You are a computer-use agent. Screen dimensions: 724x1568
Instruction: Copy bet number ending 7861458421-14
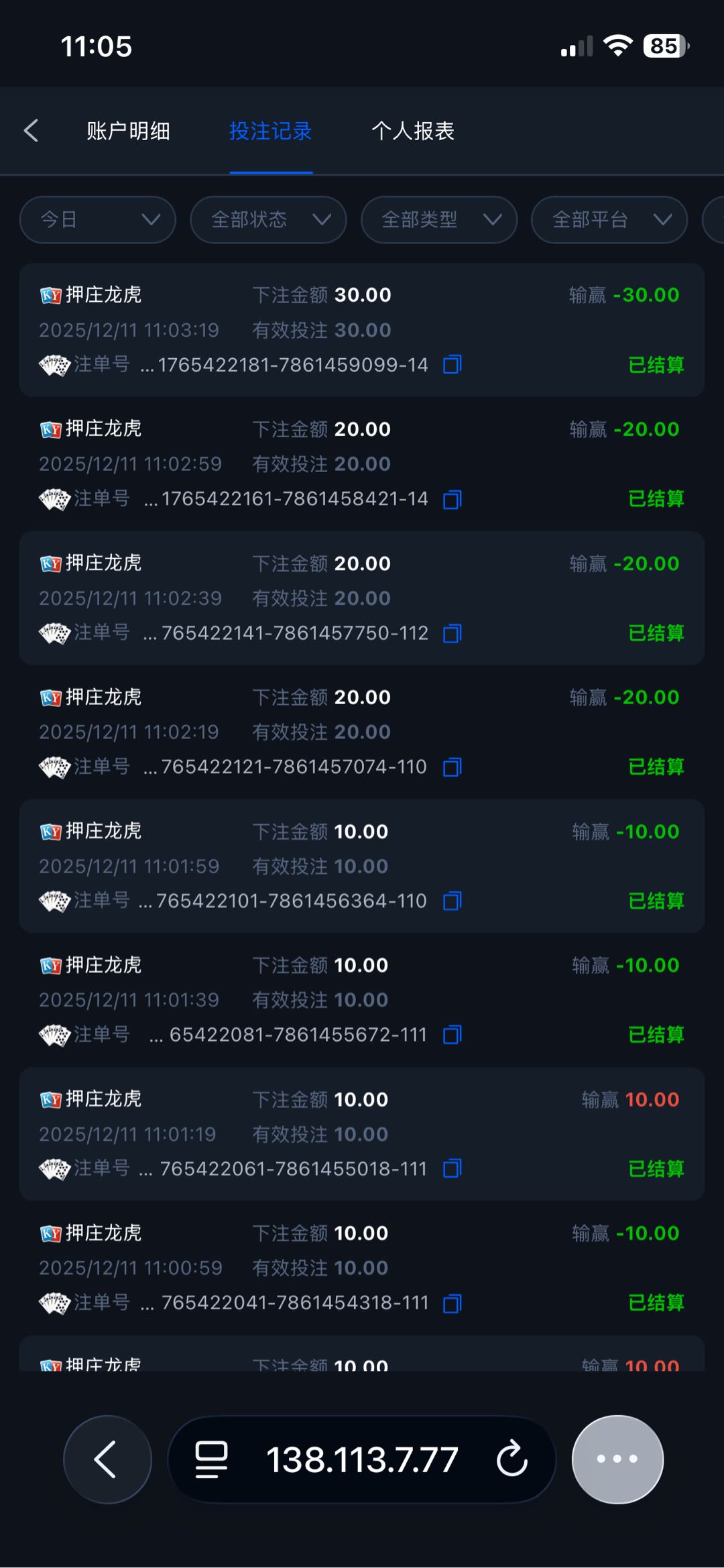(452, 500)
